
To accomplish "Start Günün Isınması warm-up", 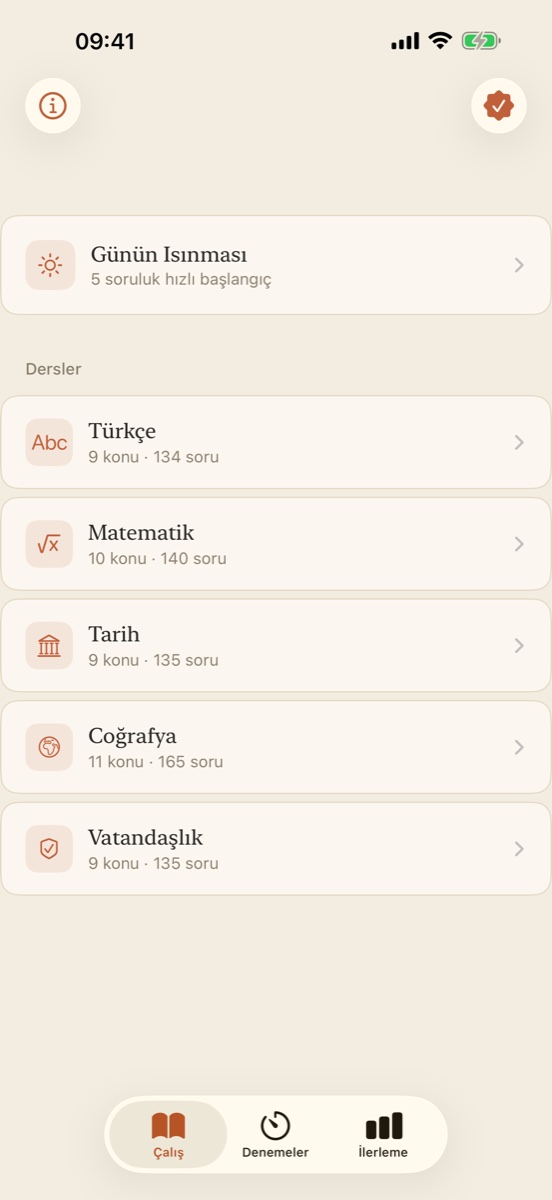I will [276, 265].
